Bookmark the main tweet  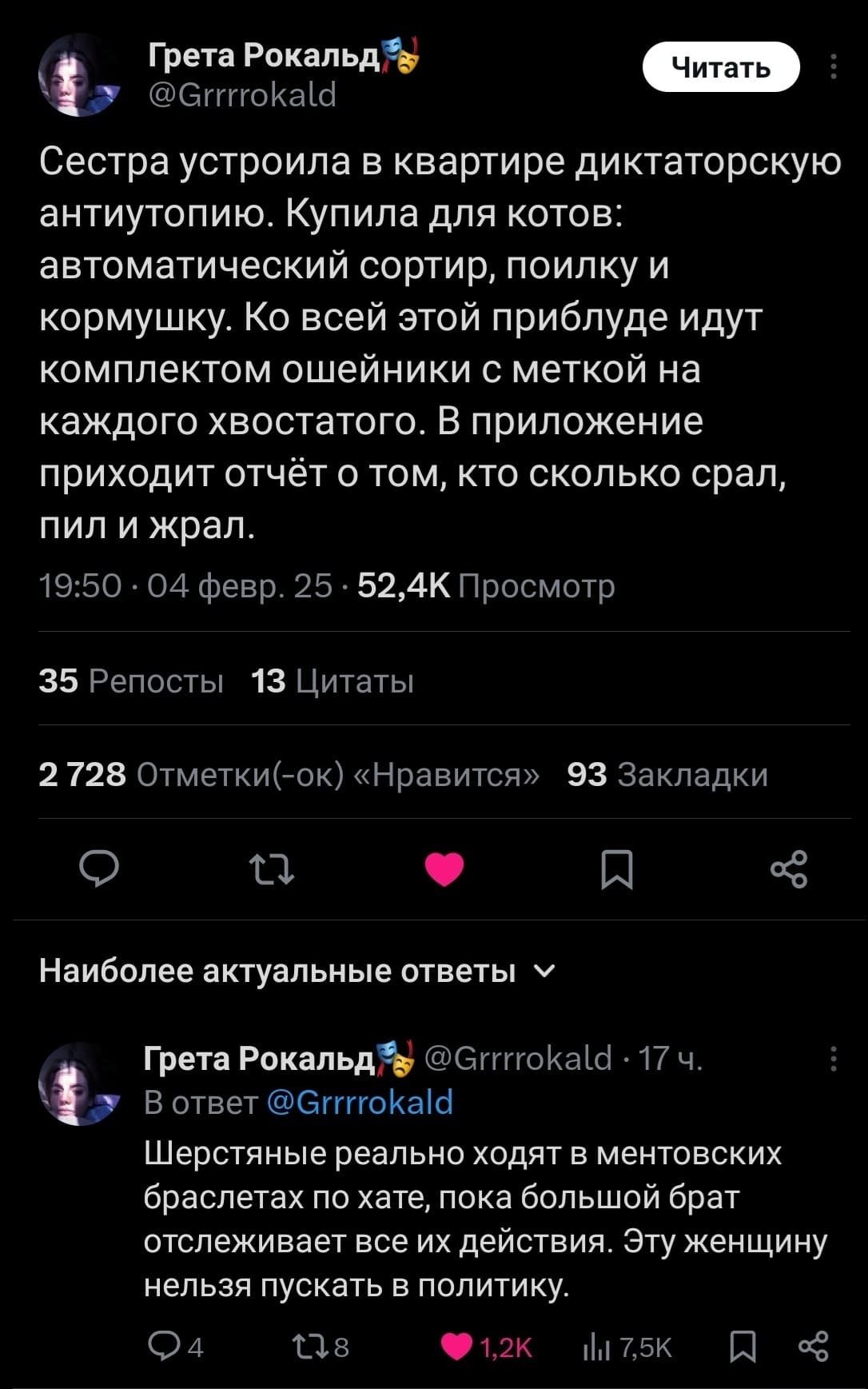coord(616,869)
